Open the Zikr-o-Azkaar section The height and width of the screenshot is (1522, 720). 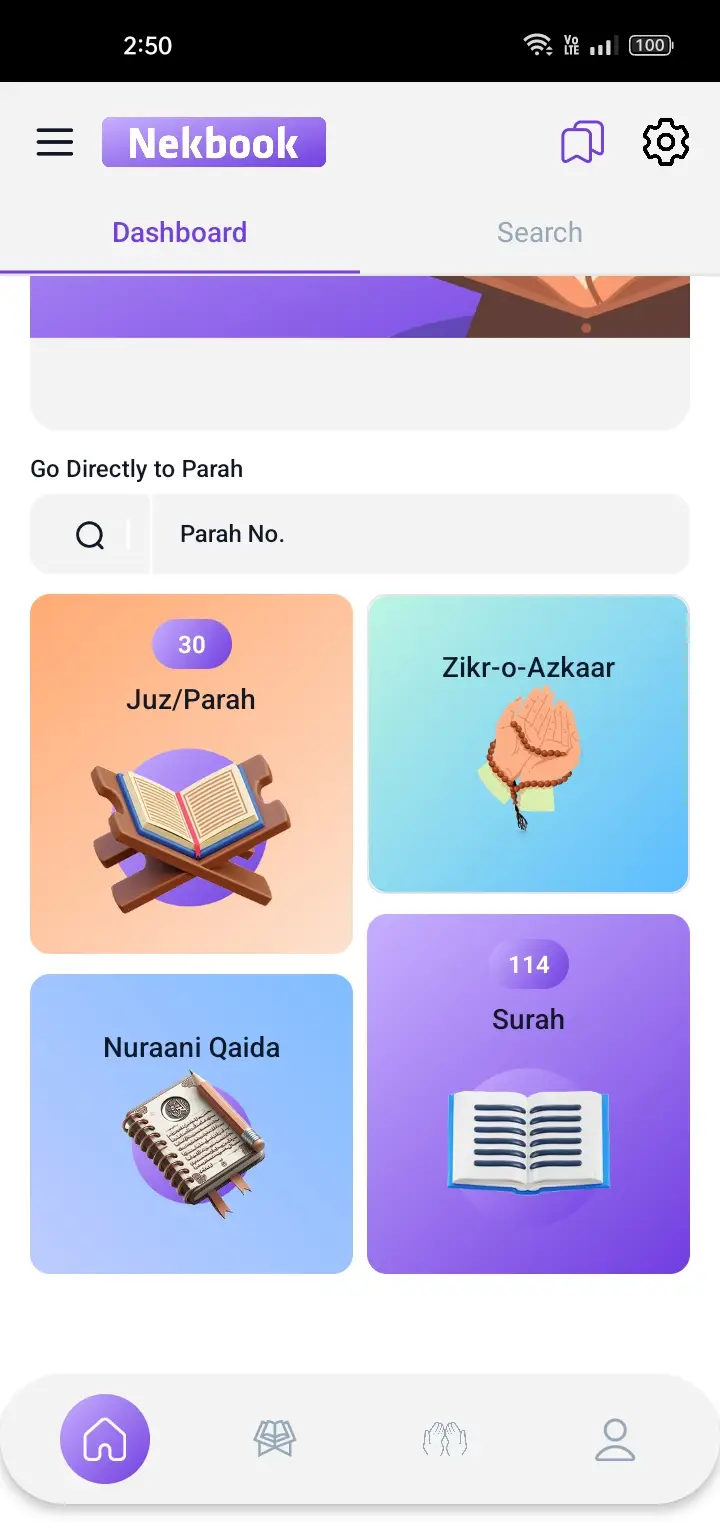click(x=528, y=743)
